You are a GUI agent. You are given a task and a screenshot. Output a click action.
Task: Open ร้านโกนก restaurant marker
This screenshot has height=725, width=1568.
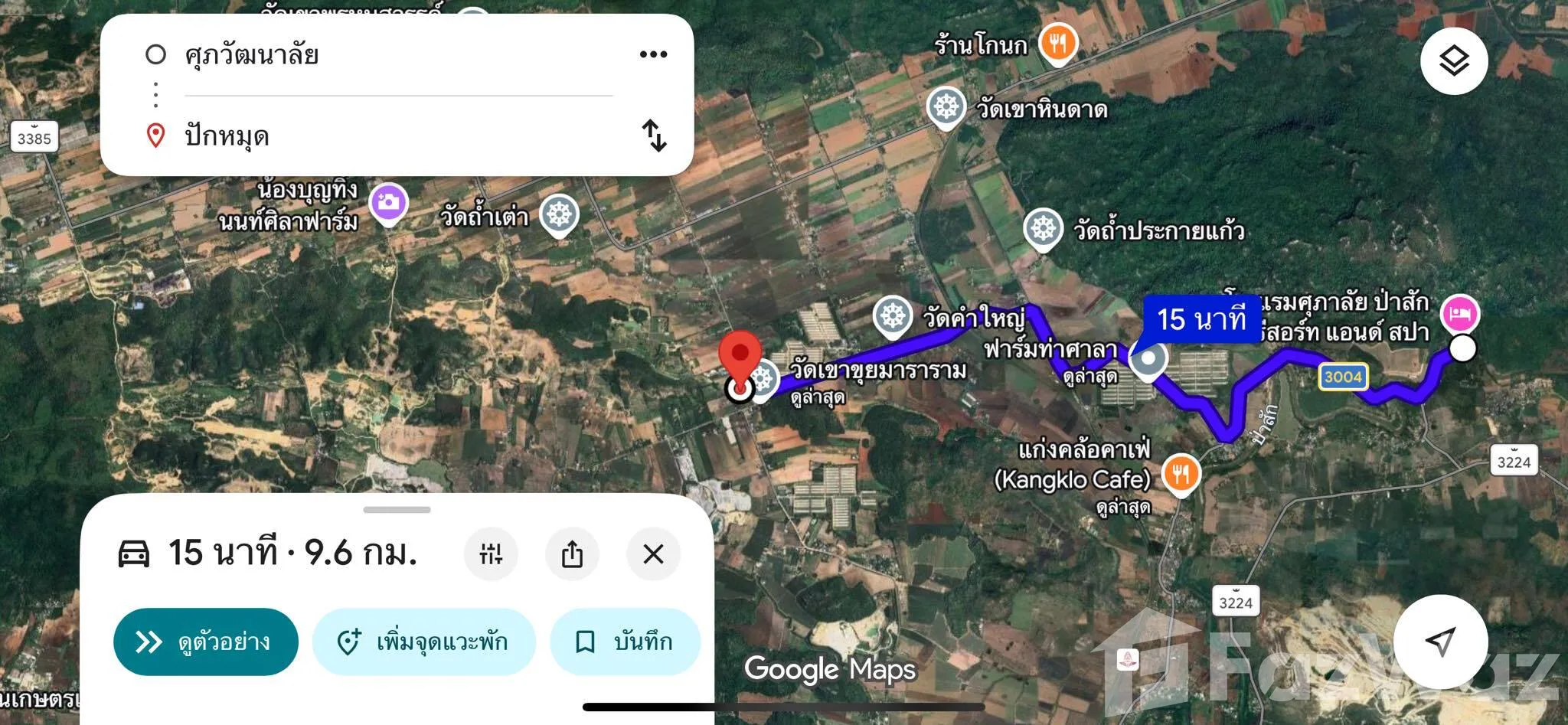click(1058, 43)
